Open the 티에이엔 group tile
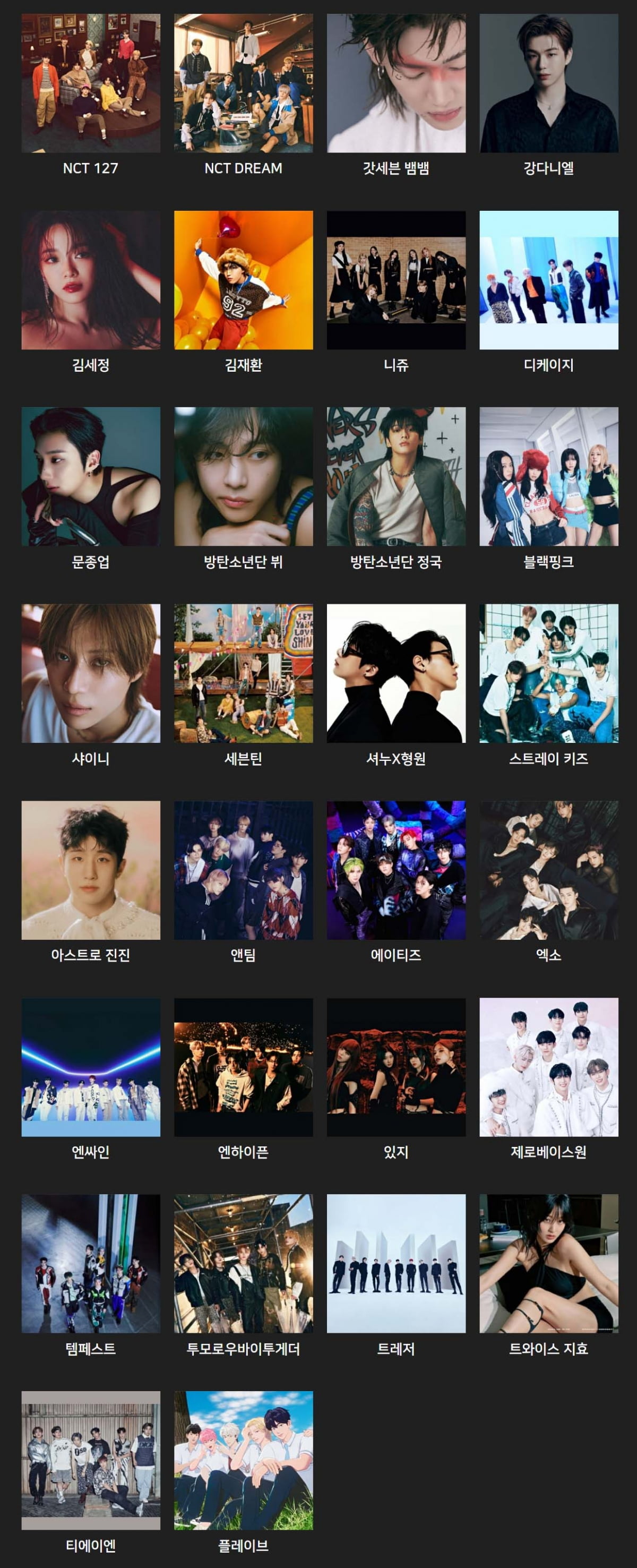The width and height of the screenshot is (637, 1568). [x=91, y=1460]
